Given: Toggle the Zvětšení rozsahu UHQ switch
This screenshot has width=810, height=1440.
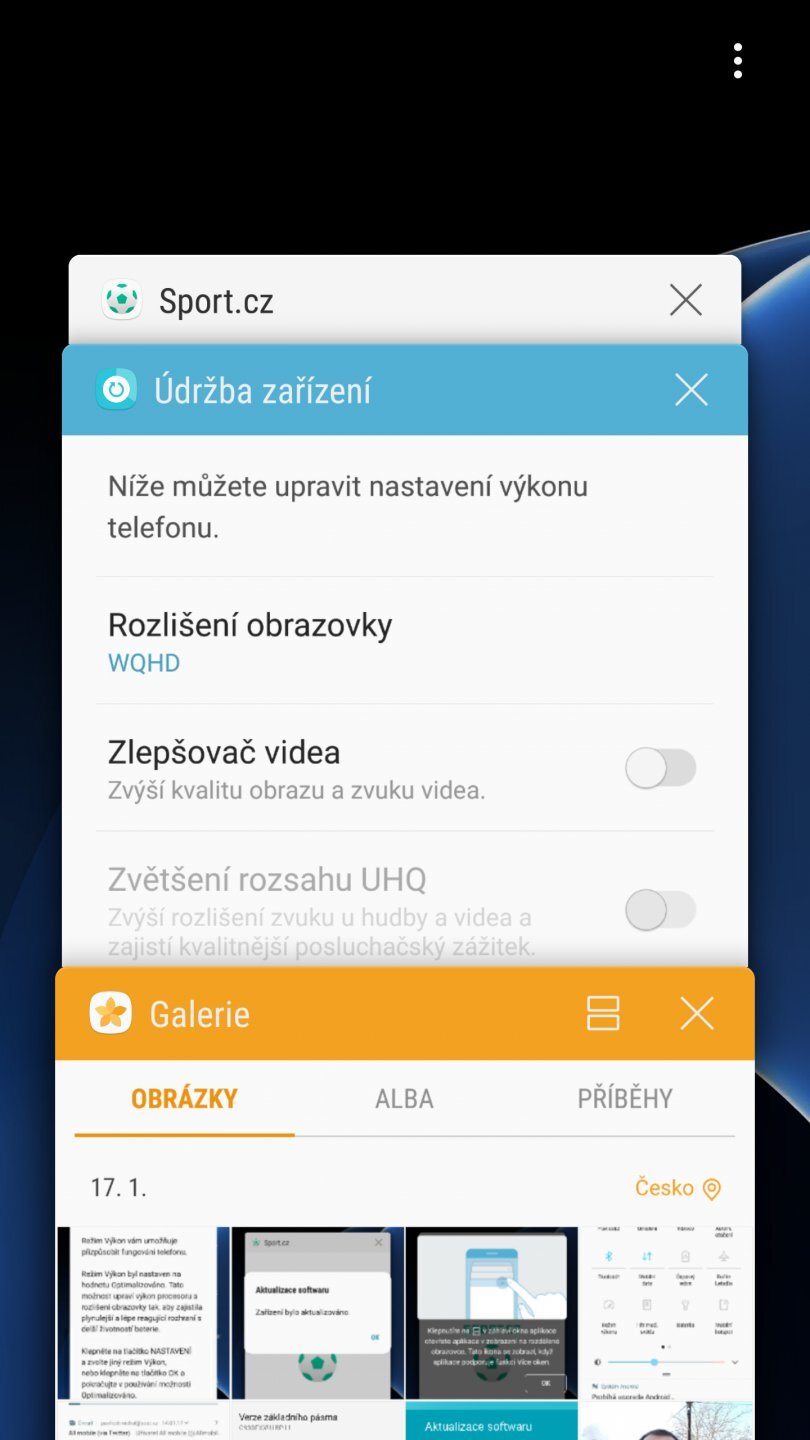Looking at the screenshot, I should (660, 910).
